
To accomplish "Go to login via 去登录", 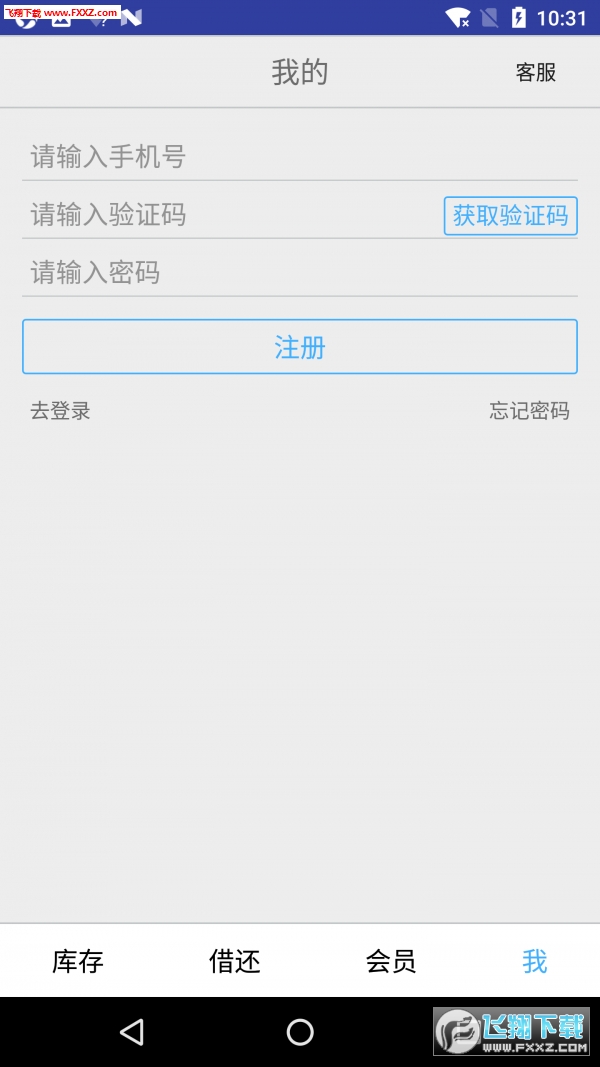I will (61, 411).
